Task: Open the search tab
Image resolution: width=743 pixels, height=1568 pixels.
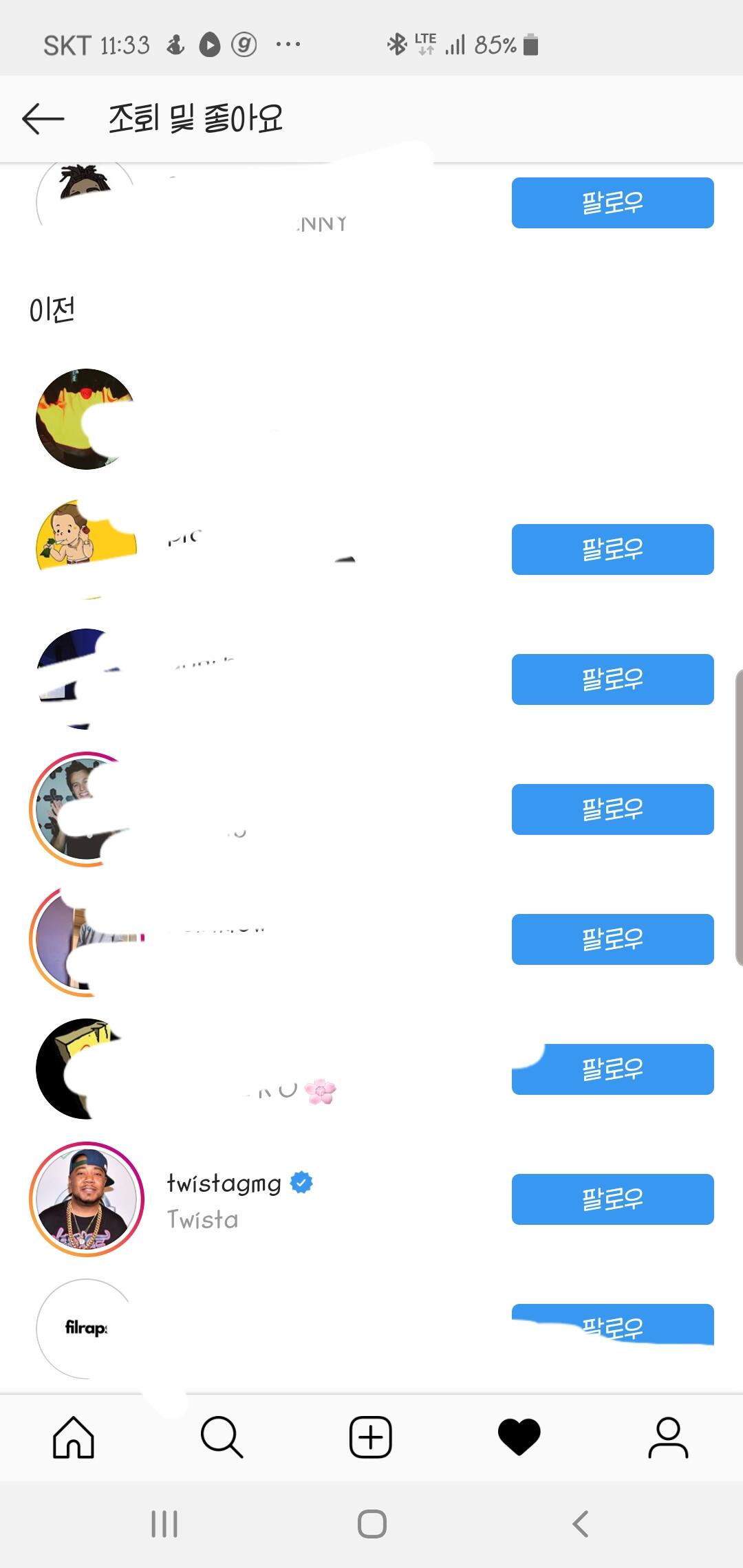Action: [222, 1437]
